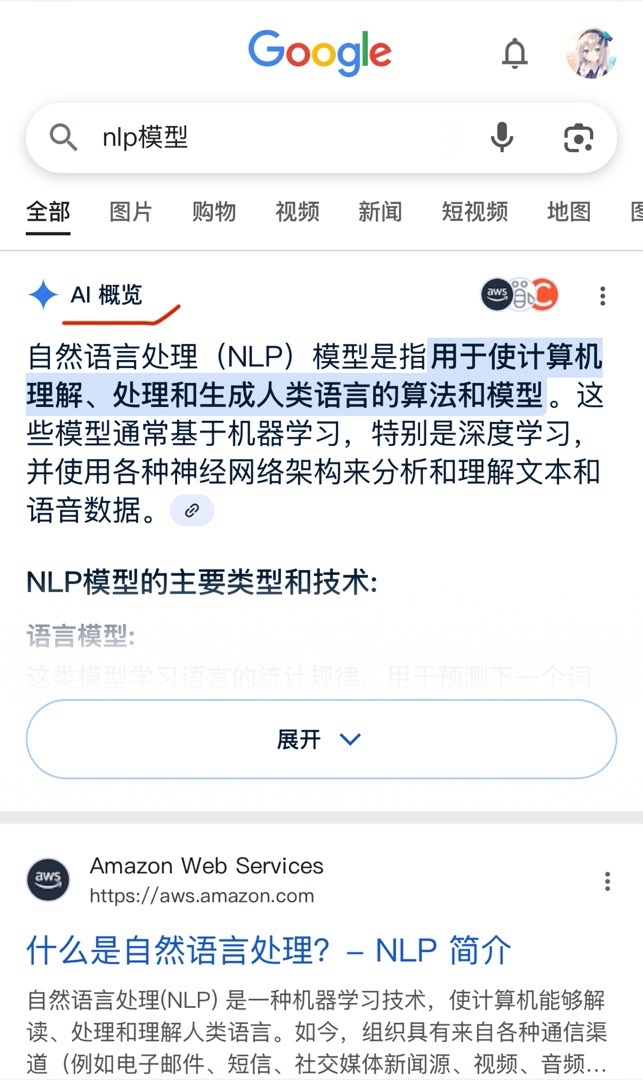The image size is (643, 1080).
Task: Switch to the 购物 tab
Action: (214, 211)
